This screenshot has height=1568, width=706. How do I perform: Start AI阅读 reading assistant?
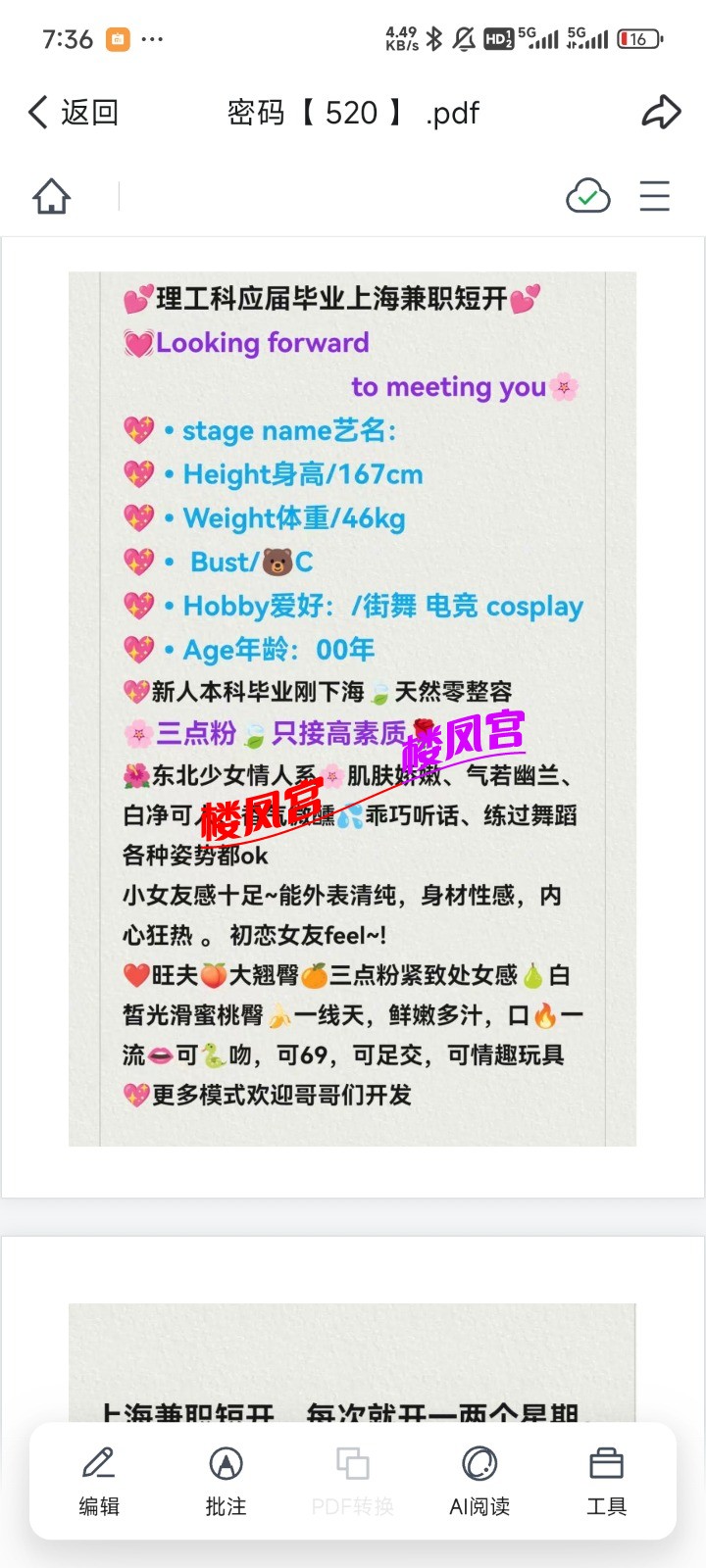point(479,1480)
